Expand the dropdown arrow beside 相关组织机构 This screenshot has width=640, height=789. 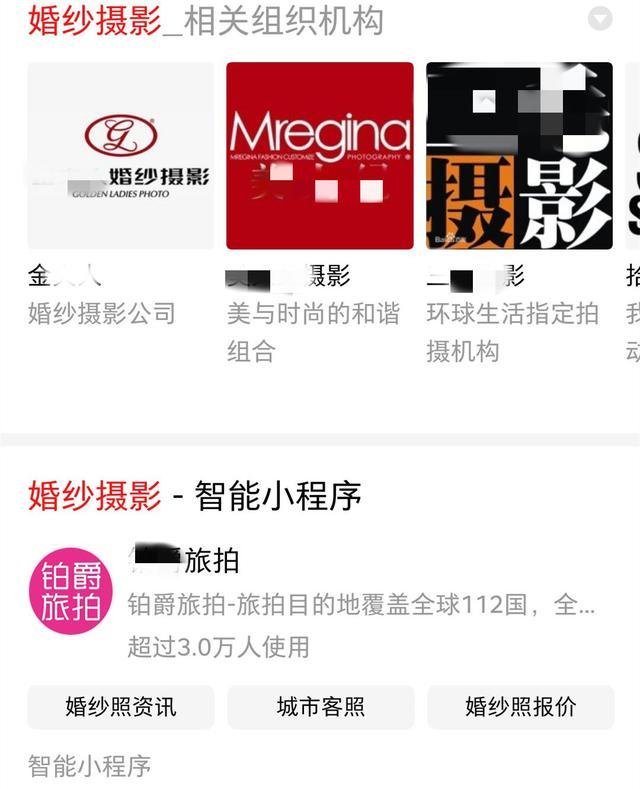coord(600,19)
